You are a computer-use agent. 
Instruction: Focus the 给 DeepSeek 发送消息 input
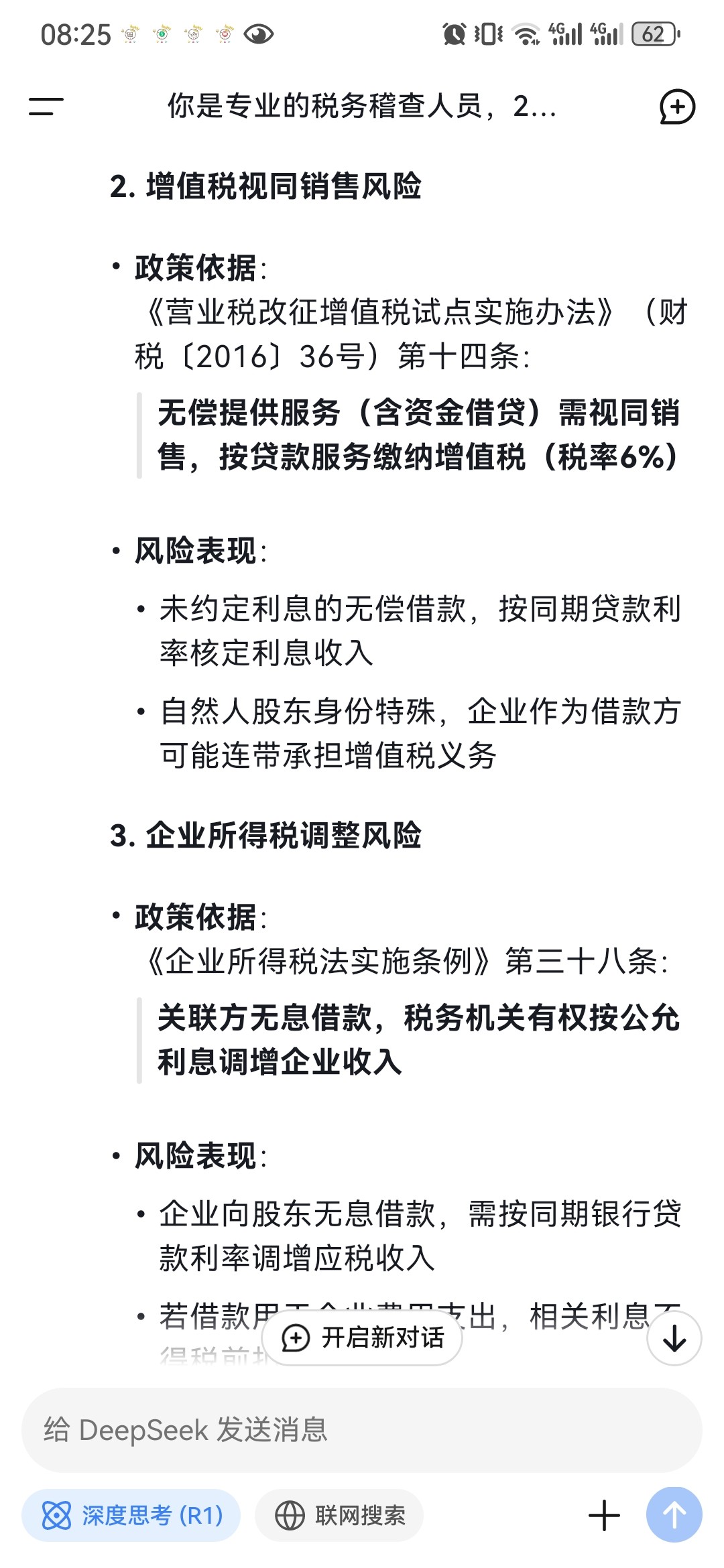point(362,1429)
